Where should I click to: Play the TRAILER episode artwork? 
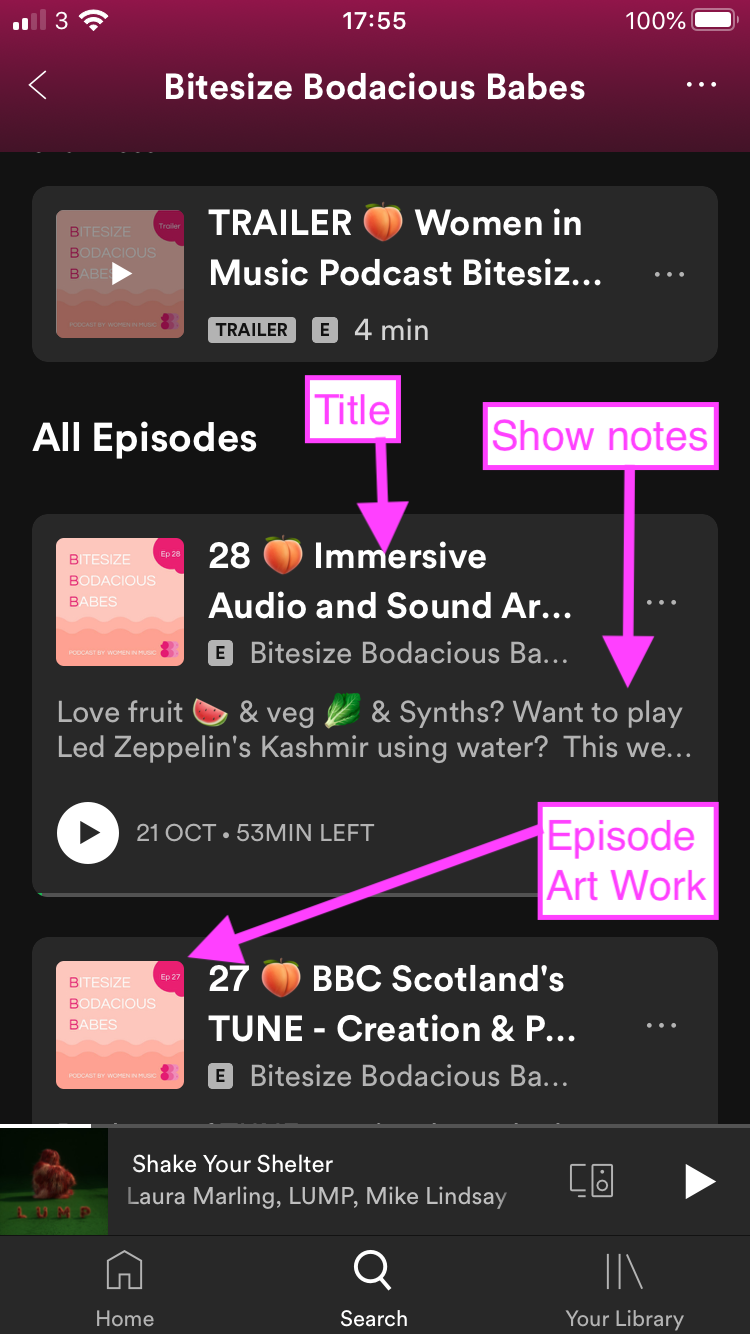(x=120, y=274)
